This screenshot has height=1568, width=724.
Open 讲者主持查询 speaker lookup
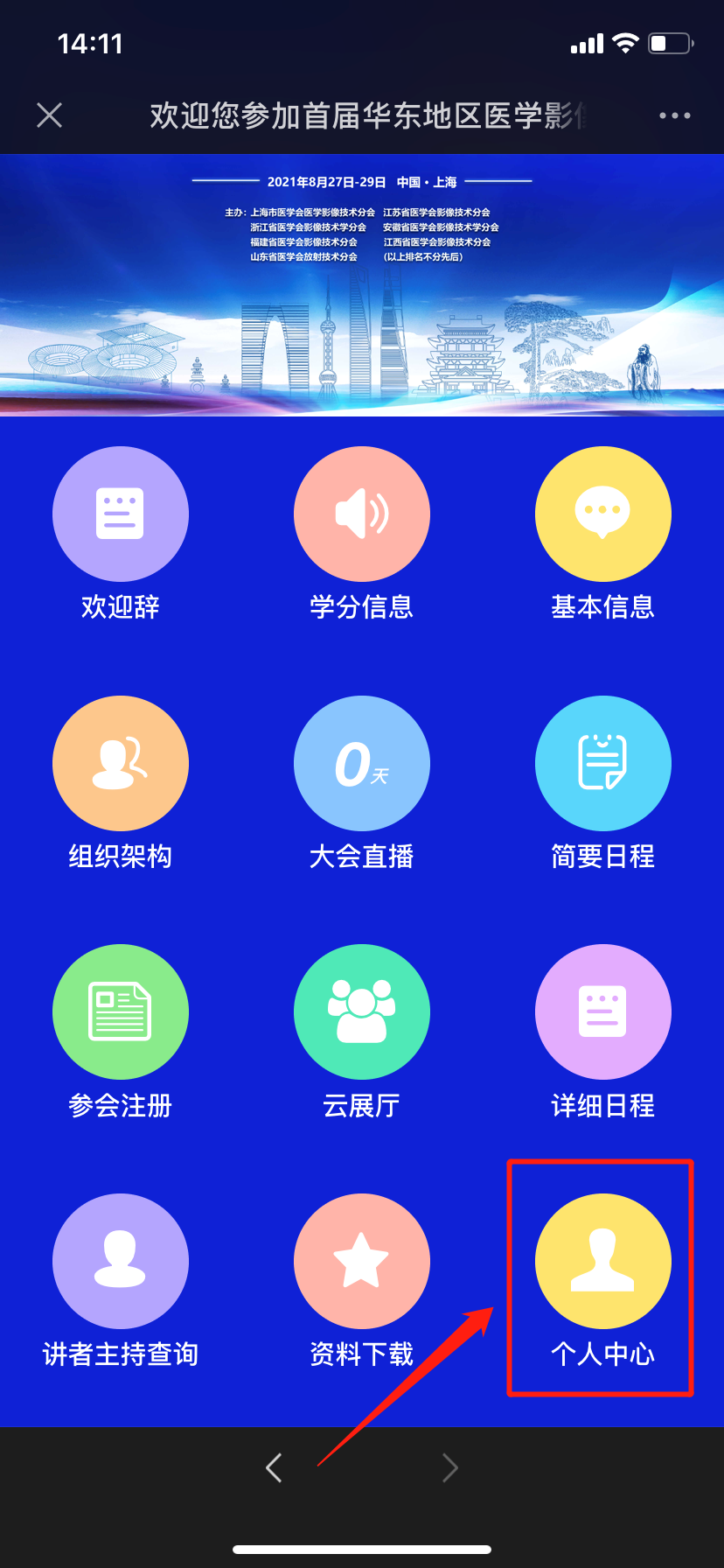[121, 1262]
